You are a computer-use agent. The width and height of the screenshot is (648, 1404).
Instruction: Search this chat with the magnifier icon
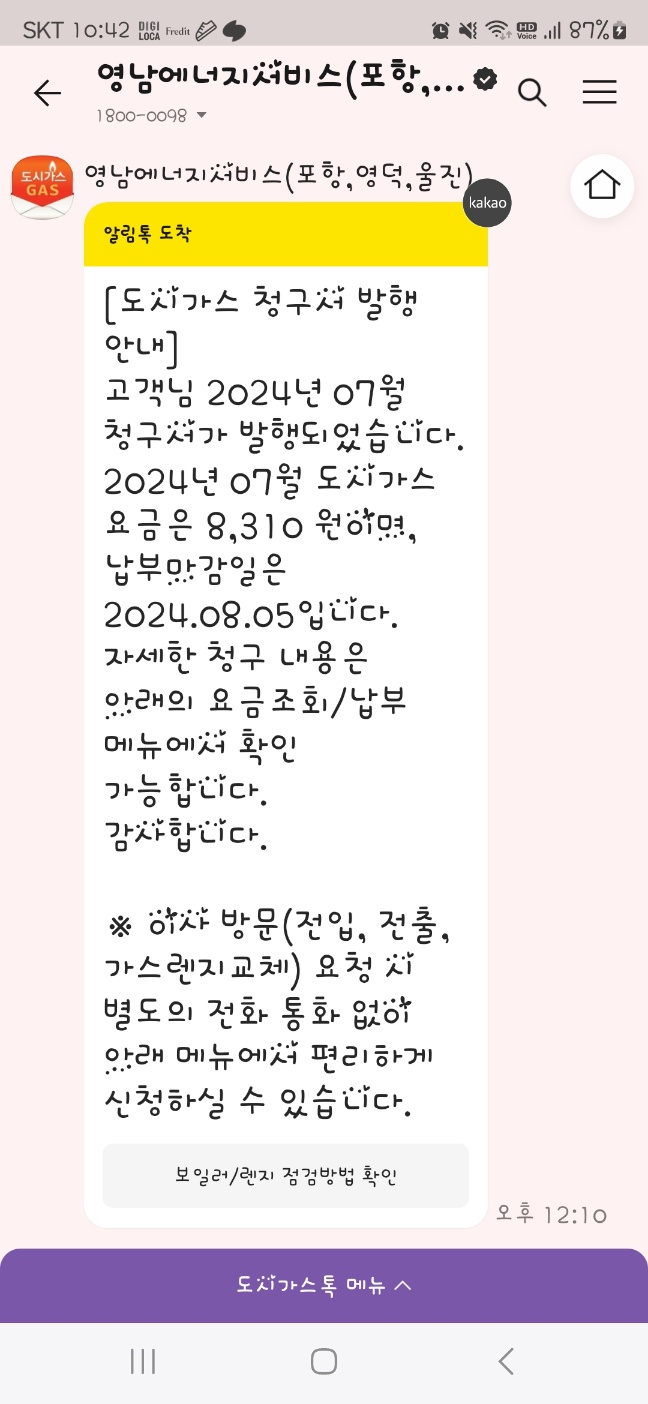click(532, 93)
